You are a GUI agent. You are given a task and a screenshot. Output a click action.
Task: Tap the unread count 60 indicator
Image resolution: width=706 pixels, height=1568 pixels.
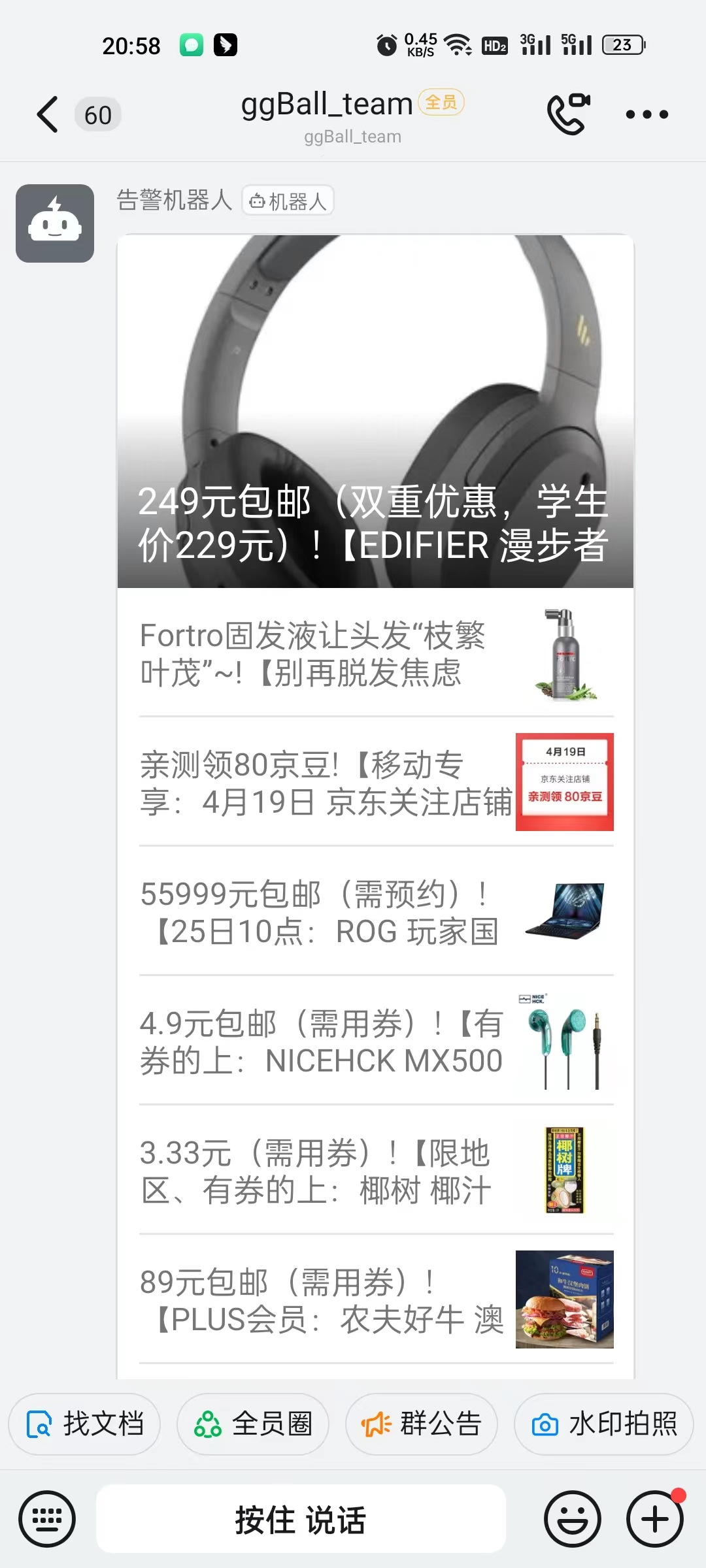pos(97,114)
